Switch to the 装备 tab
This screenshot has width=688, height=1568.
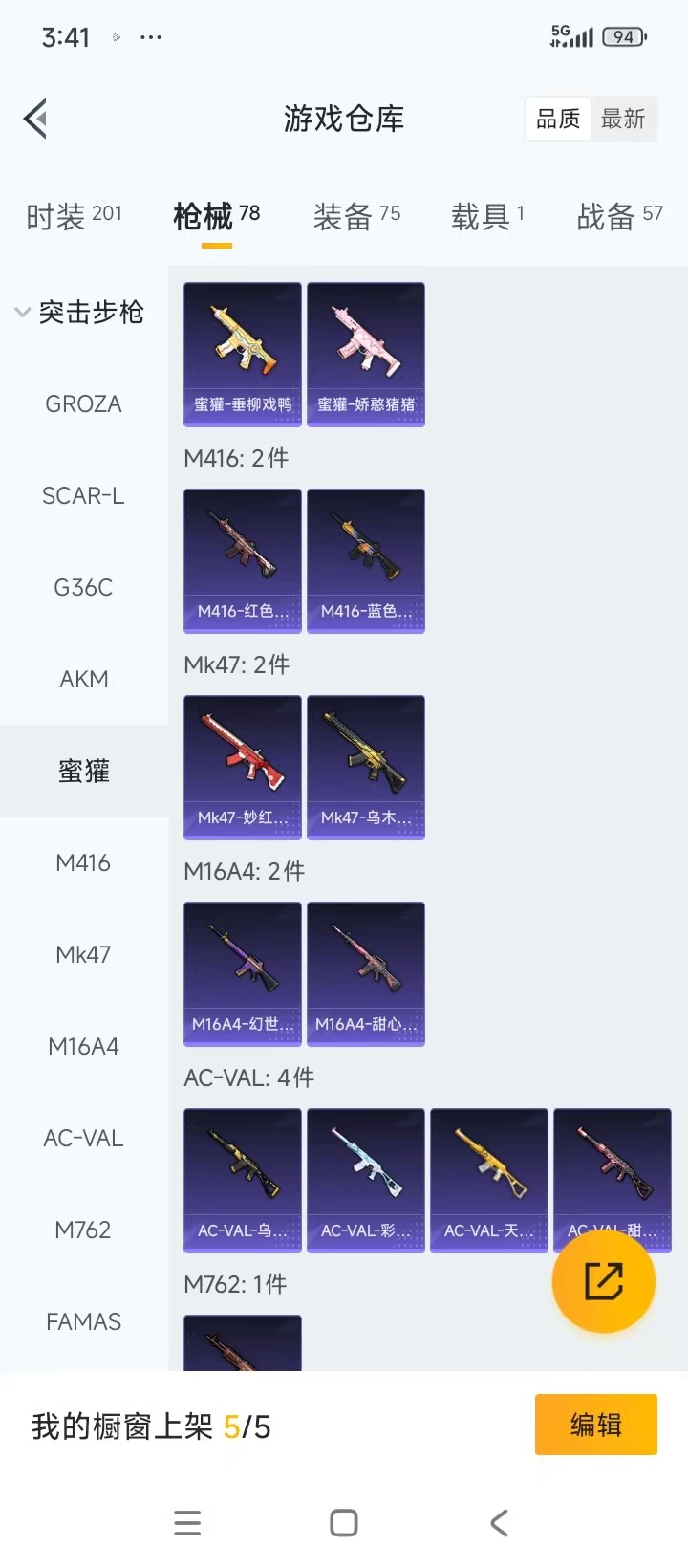click(x=344, y=215)
